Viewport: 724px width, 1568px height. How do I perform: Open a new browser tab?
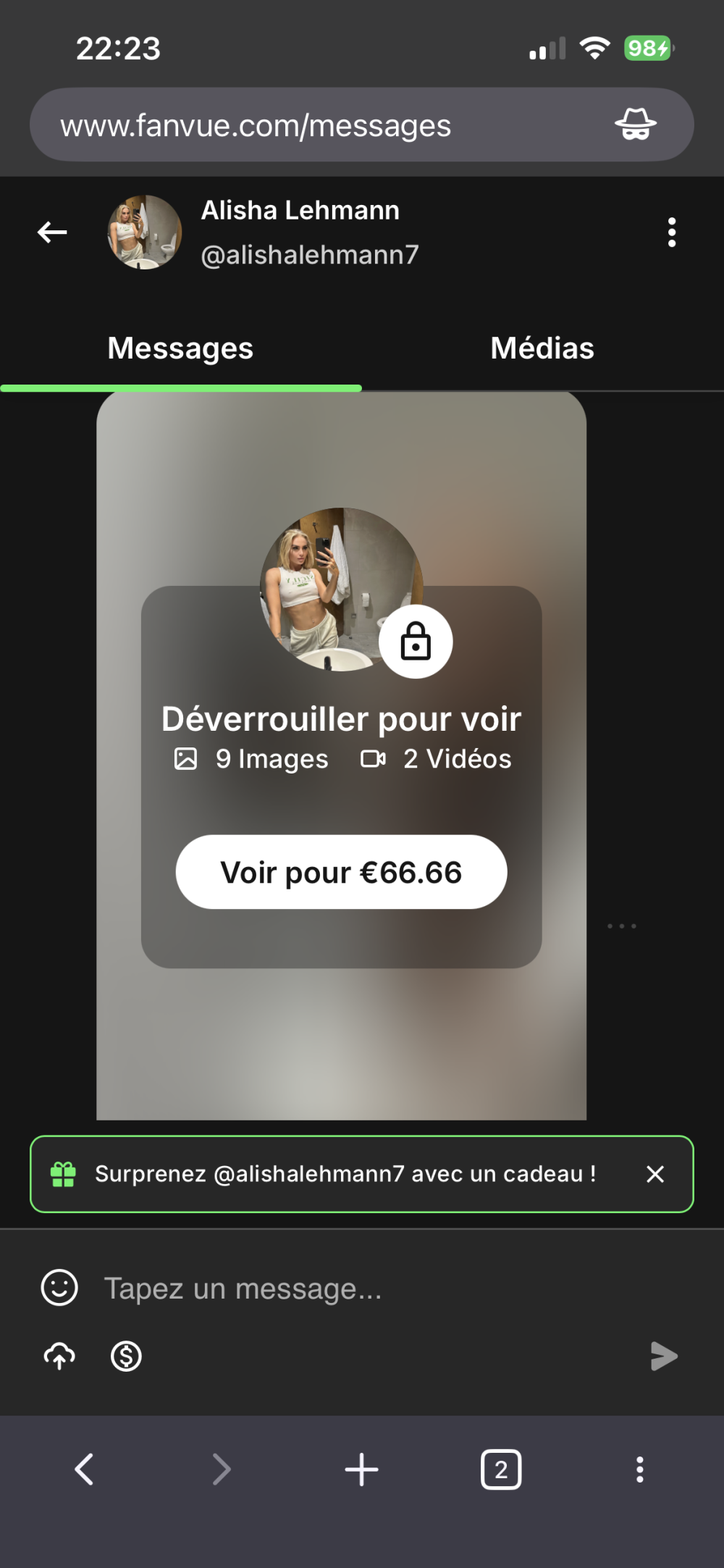[x=361, y=1470]
